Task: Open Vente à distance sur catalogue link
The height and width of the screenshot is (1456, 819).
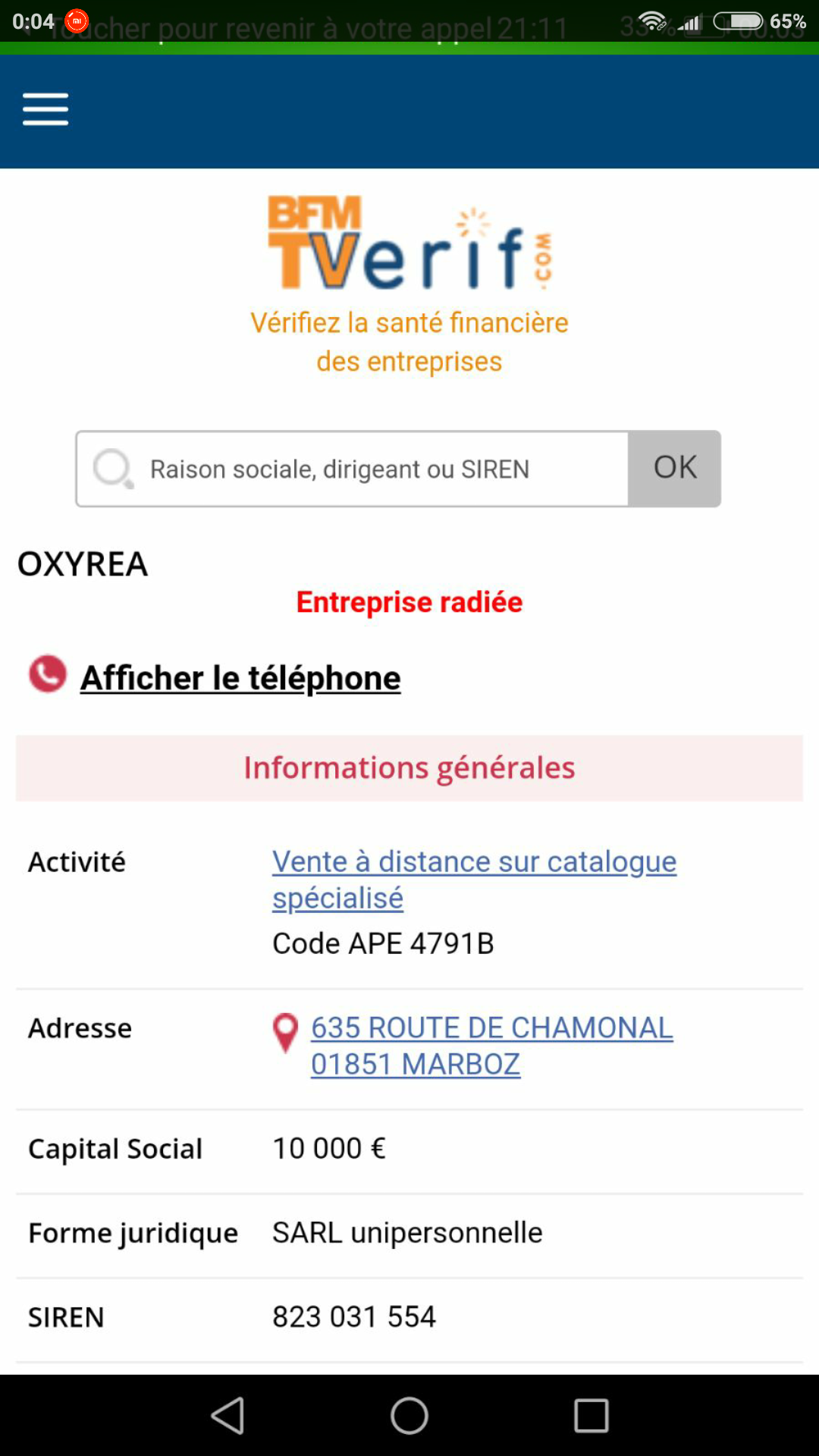Action: 475,880
